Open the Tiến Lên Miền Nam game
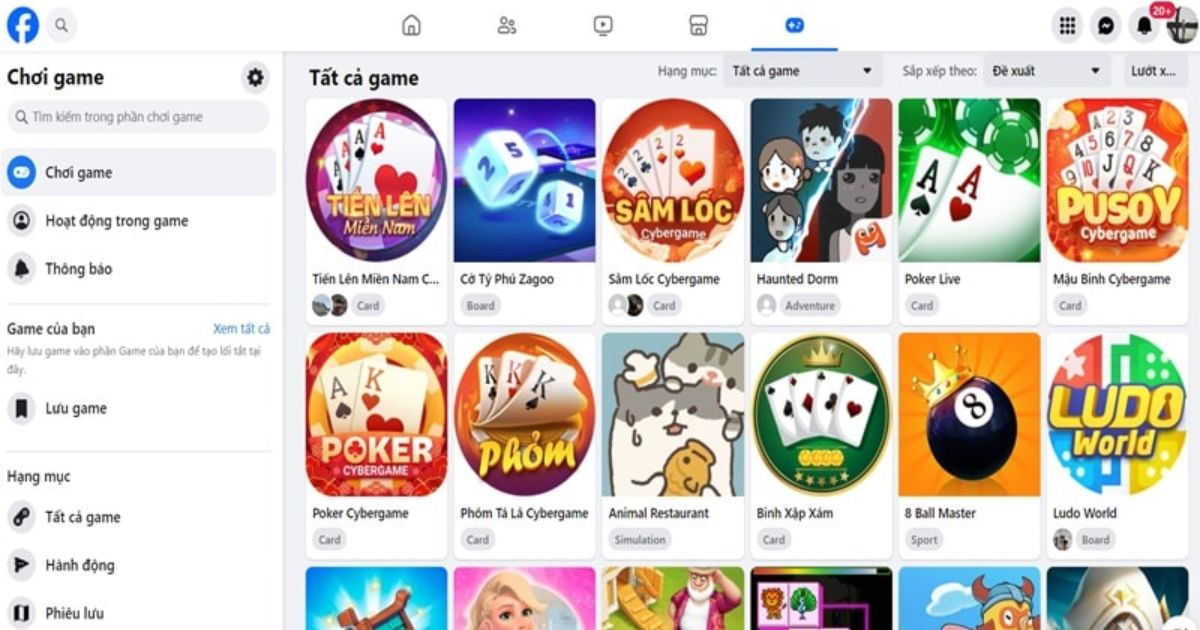This screenshot has height=630, width=1200. pyautogui.click(x=376, y=181)
